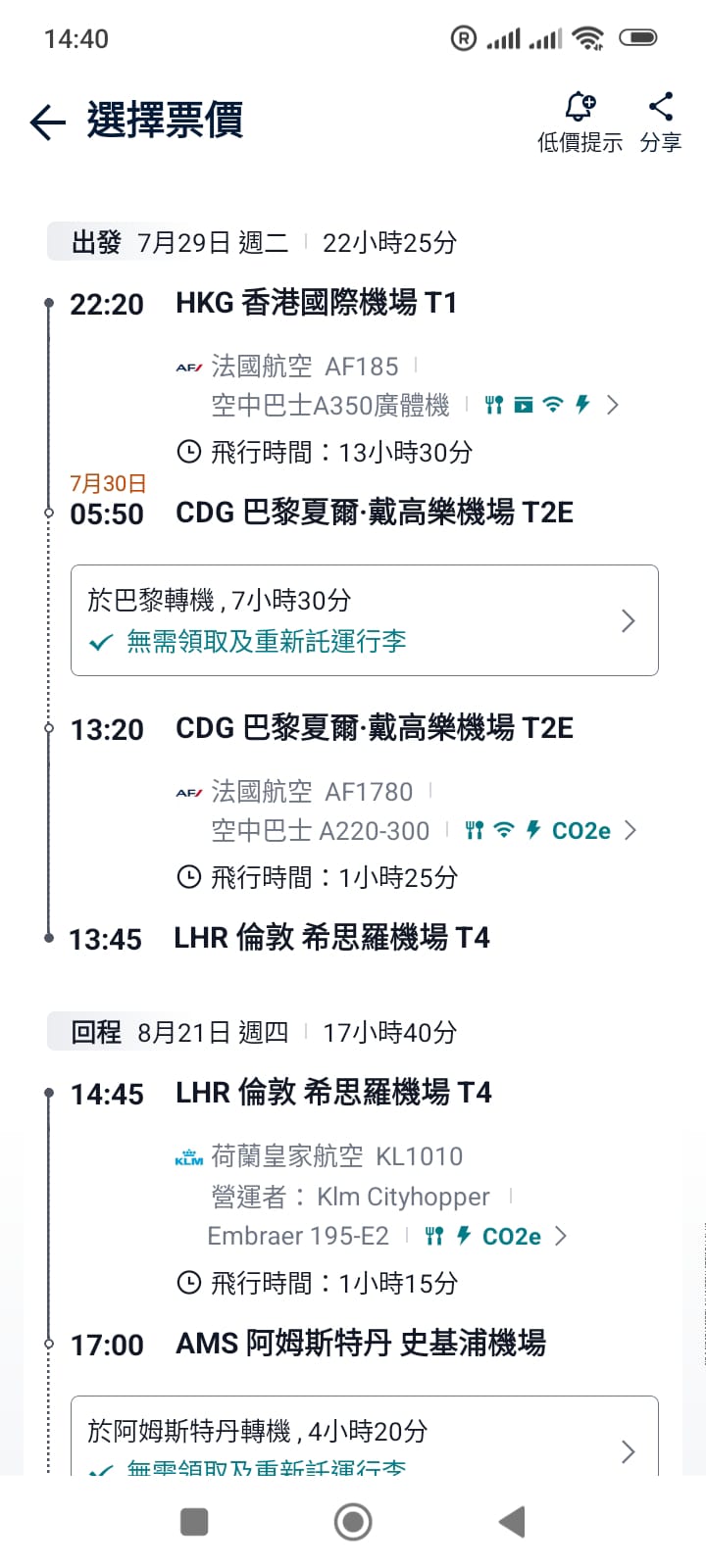
Task: Expand AF1780 A220-300 flight amenities
Action: (630, 830)
